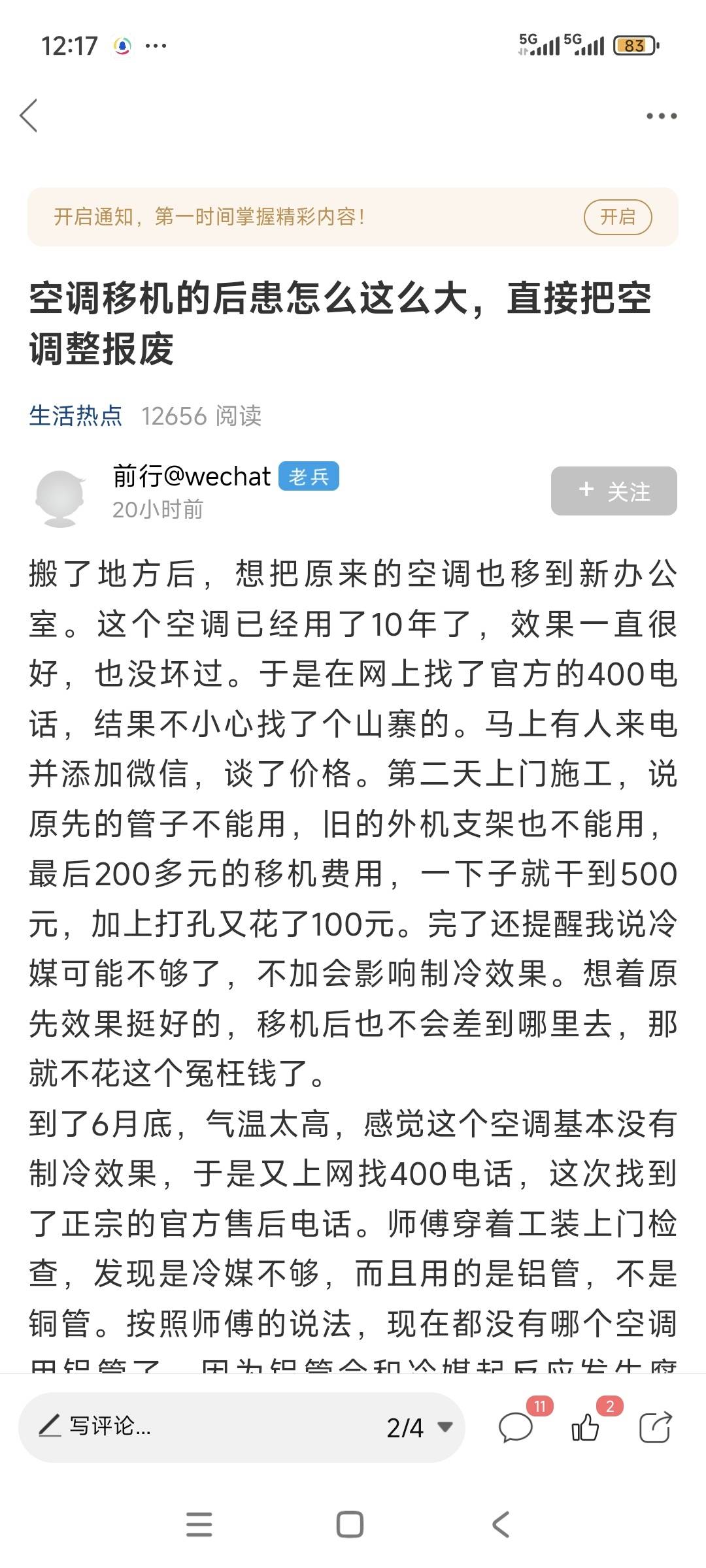Like this article with thumbs-up
The width and height of the screenshot is (706, 1568).
pos(585,1427)
